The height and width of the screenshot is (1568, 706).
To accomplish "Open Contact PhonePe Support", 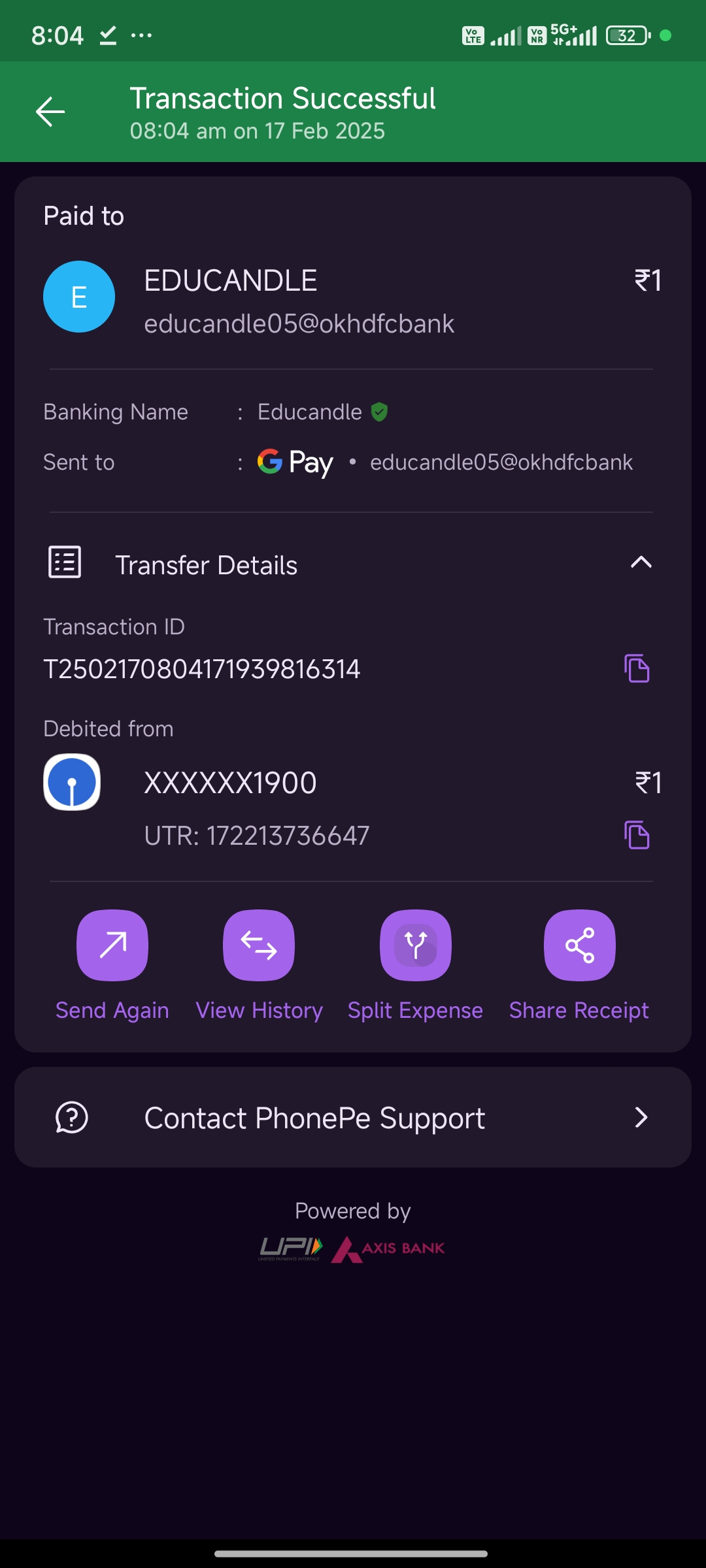I will pos(353,1118).
